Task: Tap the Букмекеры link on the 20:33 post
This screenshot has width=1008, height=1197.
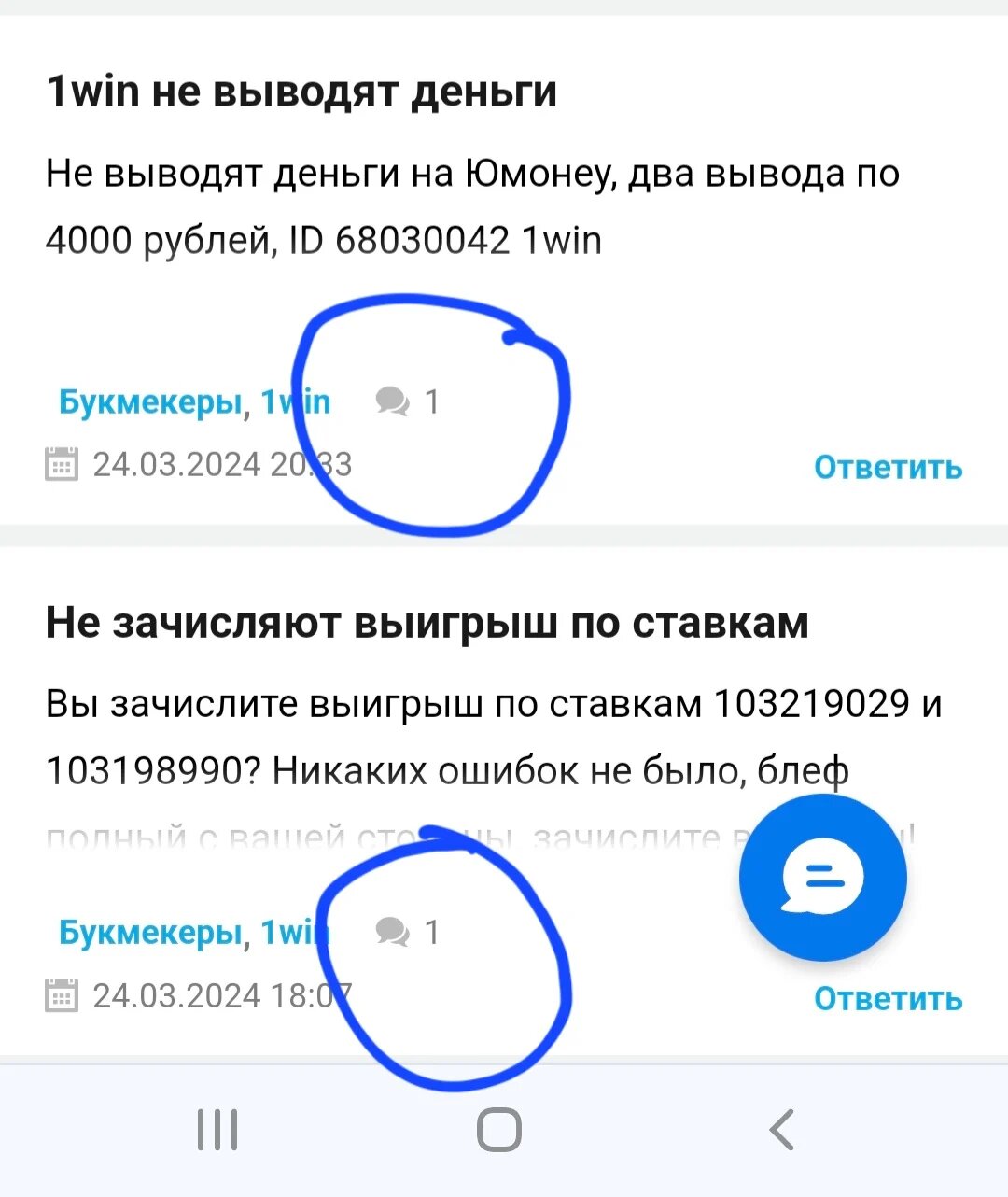Action: click(149, 401)
